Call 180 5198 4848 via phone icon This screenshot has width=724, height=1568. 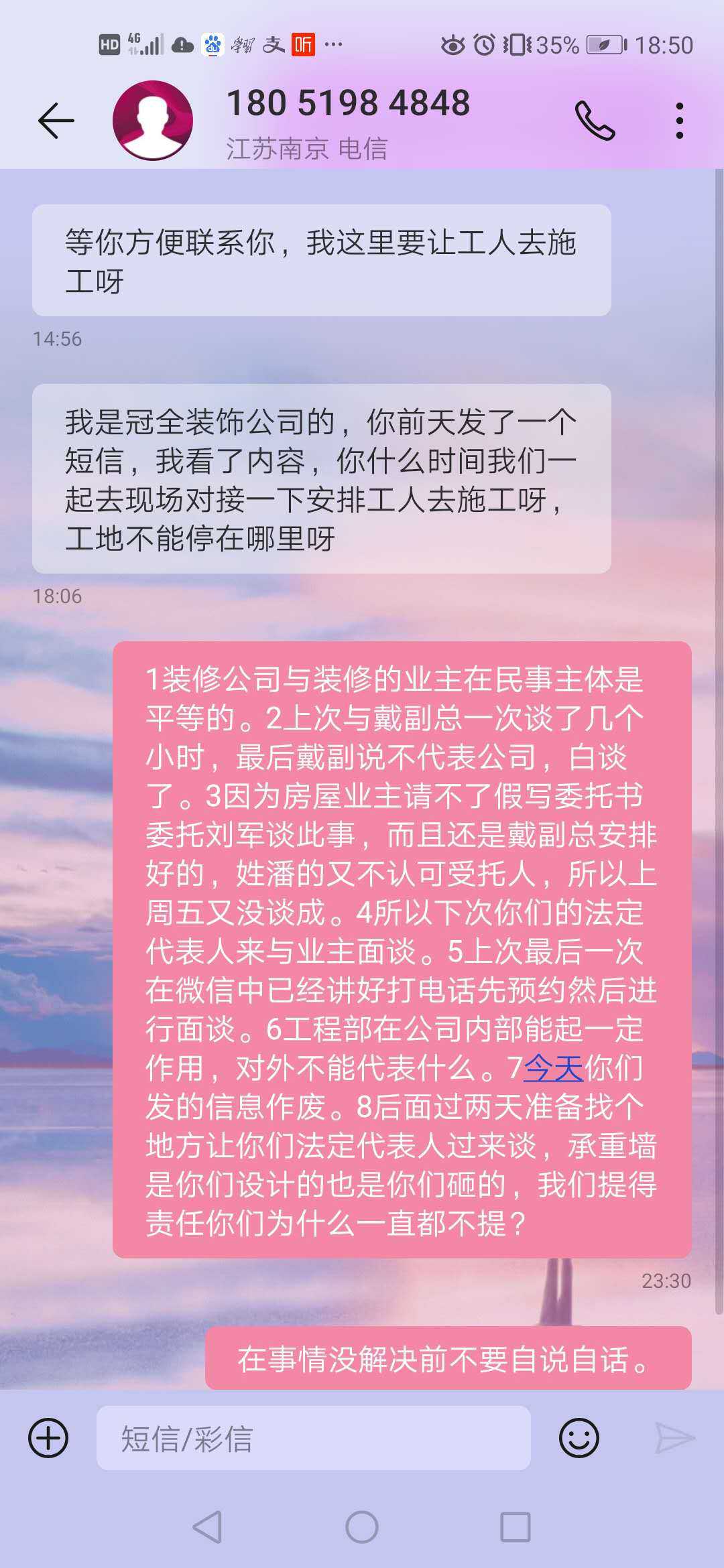595,121
